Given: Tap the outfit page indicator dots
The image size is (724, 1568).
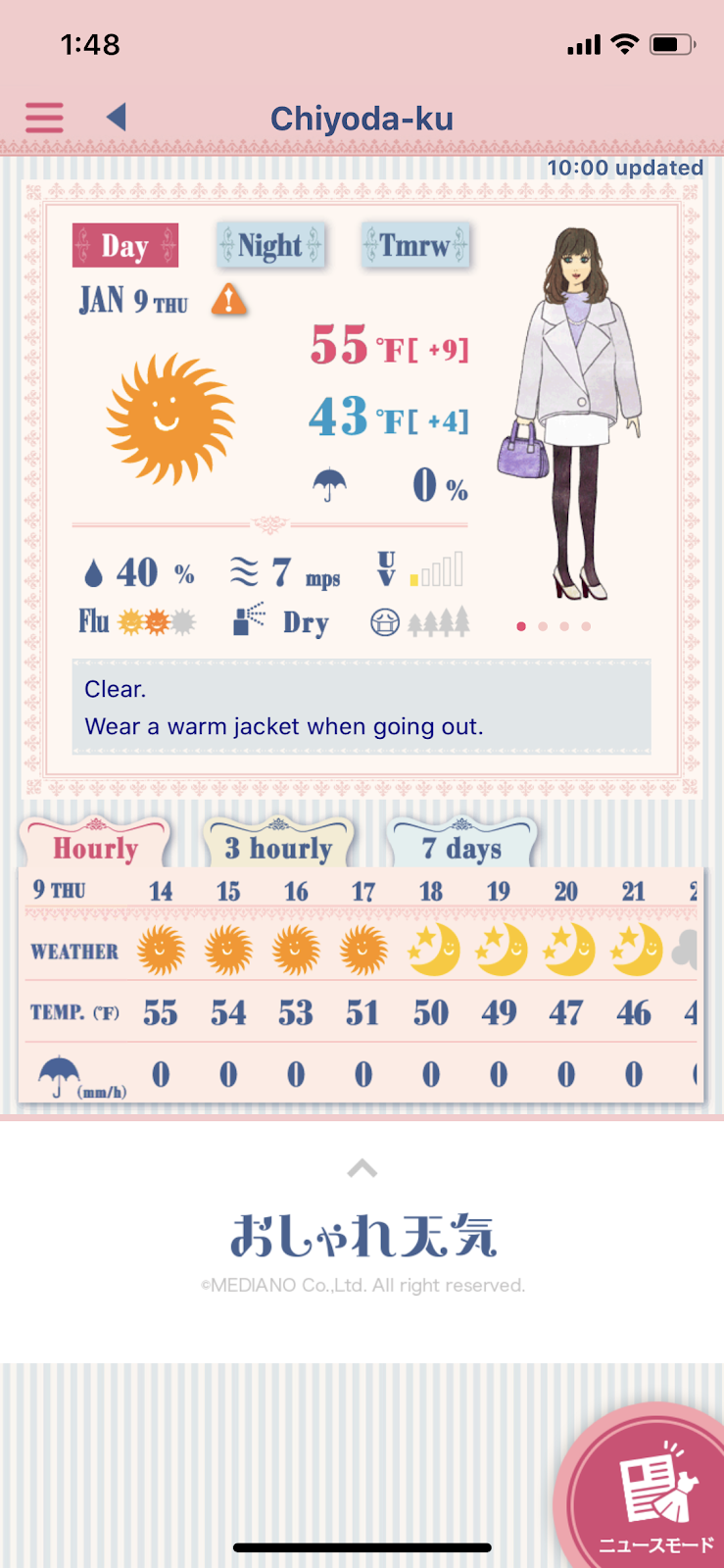Looking at the screenshot, I should 554,626.
